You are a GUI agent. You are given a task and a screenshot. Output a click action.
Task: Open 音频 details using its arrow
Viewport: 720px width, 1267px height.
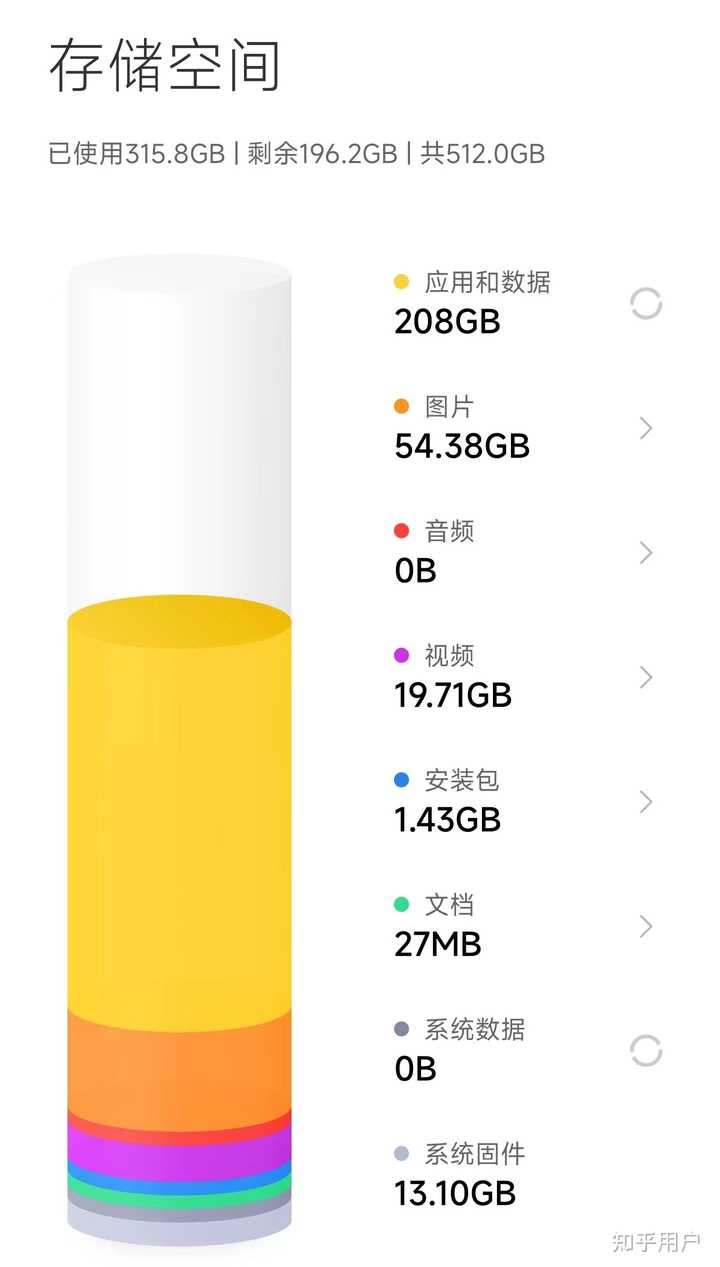coord(647,552)
